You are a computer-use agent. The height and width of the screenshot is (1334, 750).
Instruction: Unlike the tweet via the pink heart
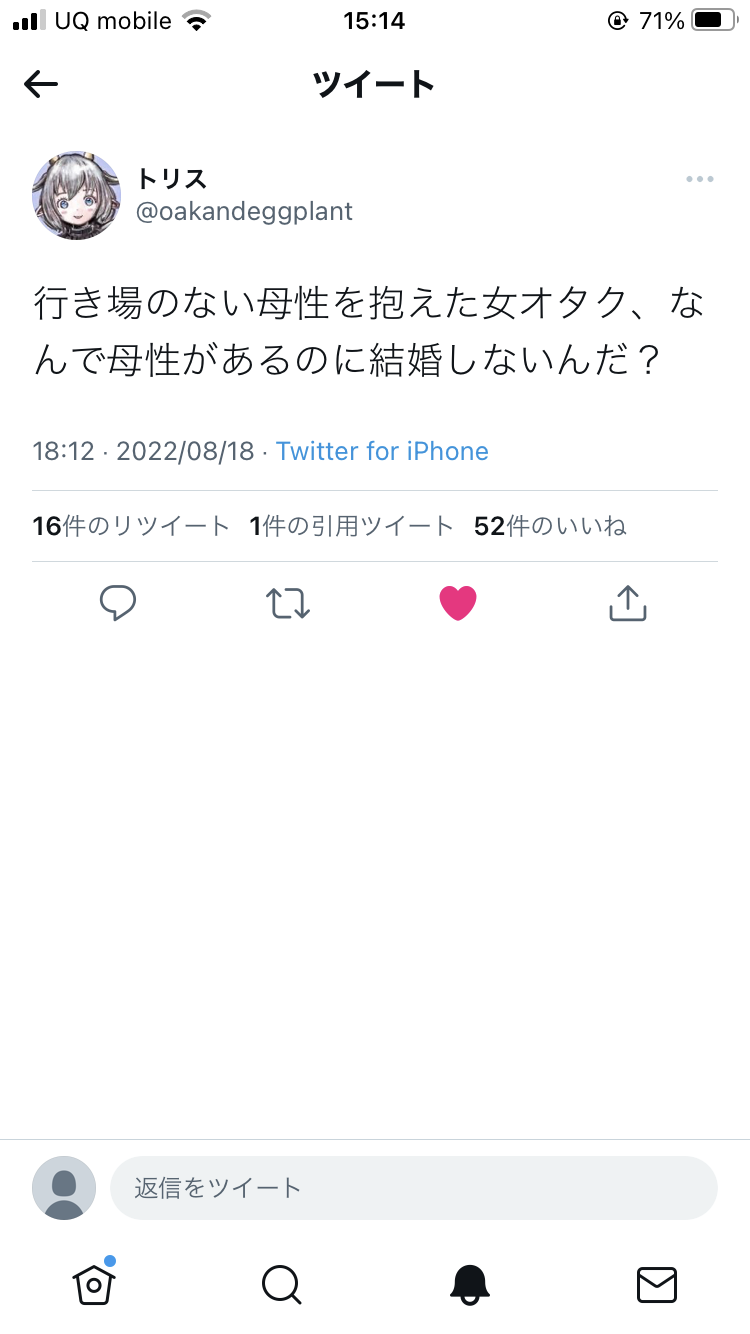click(x=458, y=603)
